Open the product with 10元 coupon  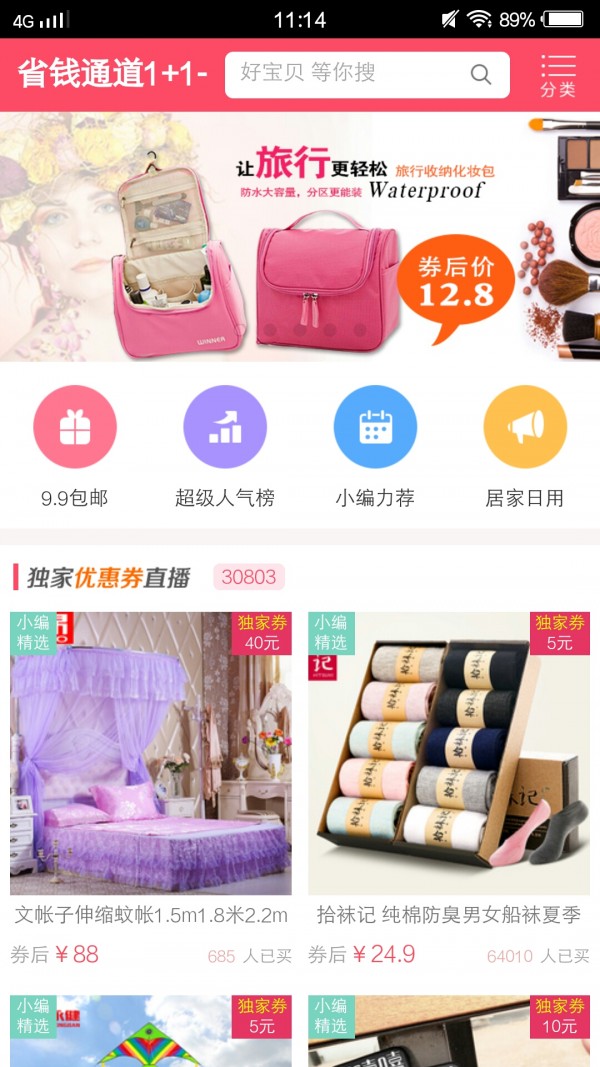click(449, 1030)
